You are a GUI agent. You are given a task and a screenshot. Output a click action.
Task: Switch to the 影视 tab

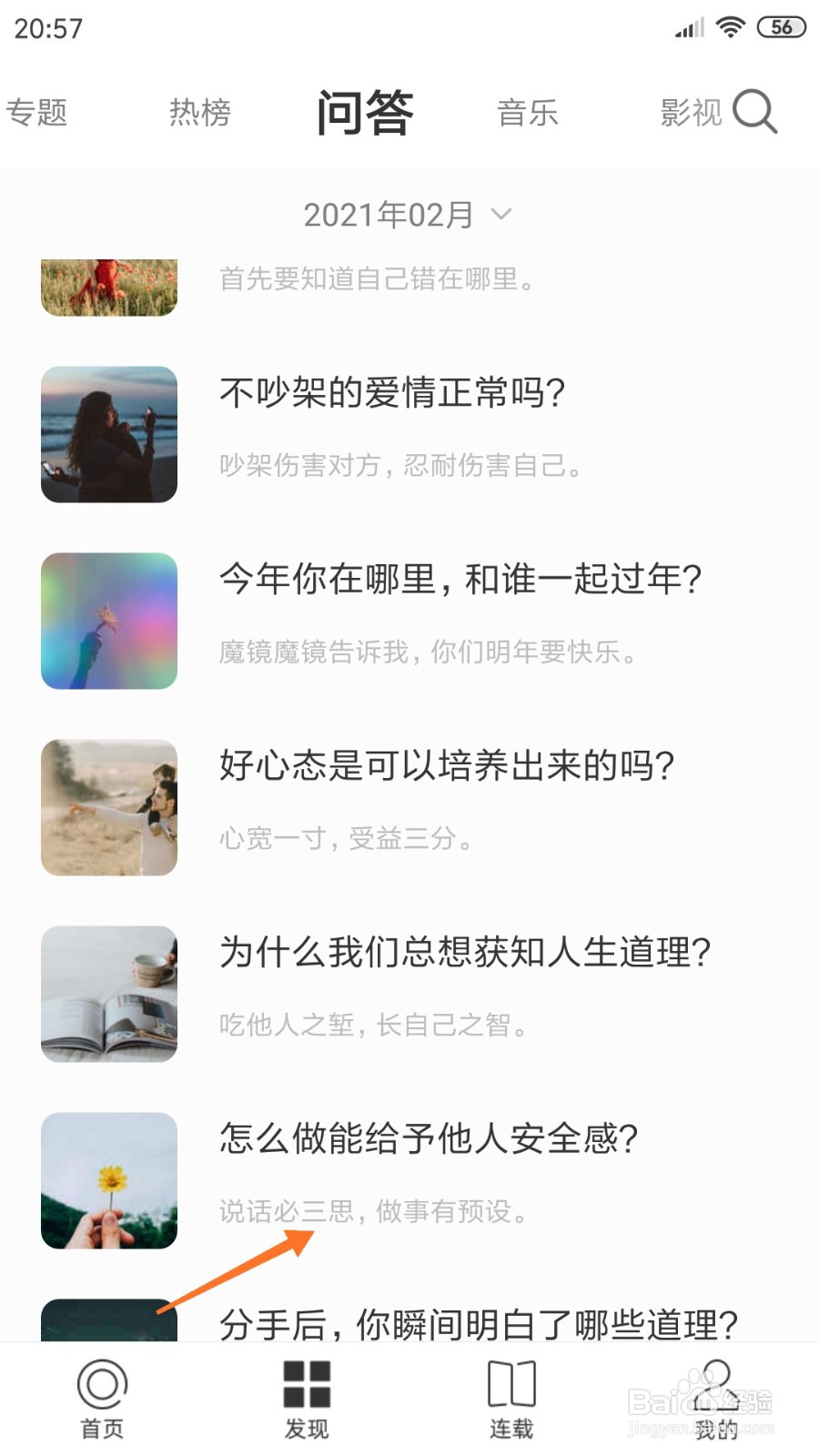pyautogui.click(x=691, y=113)
